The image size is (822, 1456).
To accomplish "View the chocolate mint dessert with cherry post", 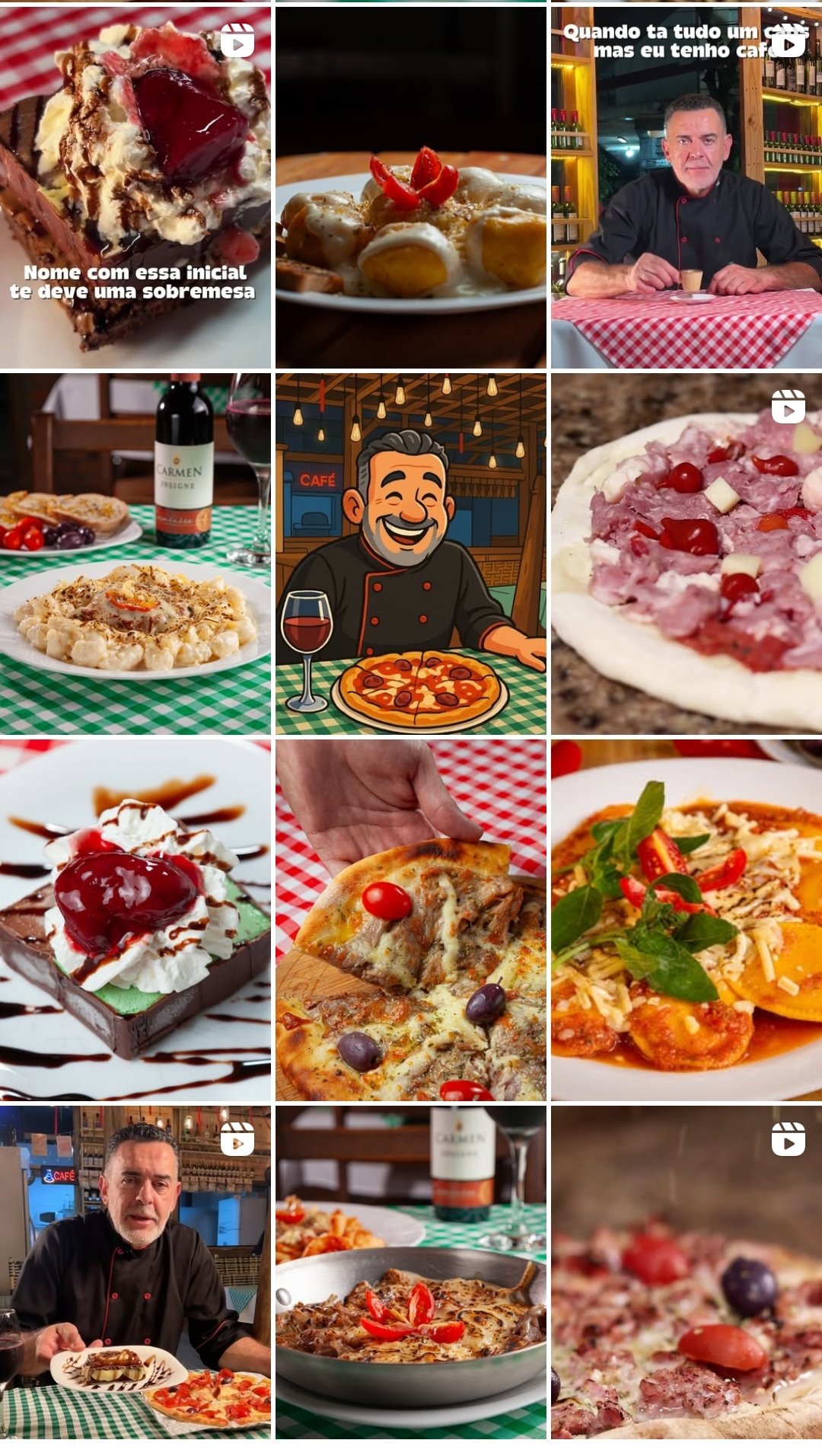I will click(135, 920).
